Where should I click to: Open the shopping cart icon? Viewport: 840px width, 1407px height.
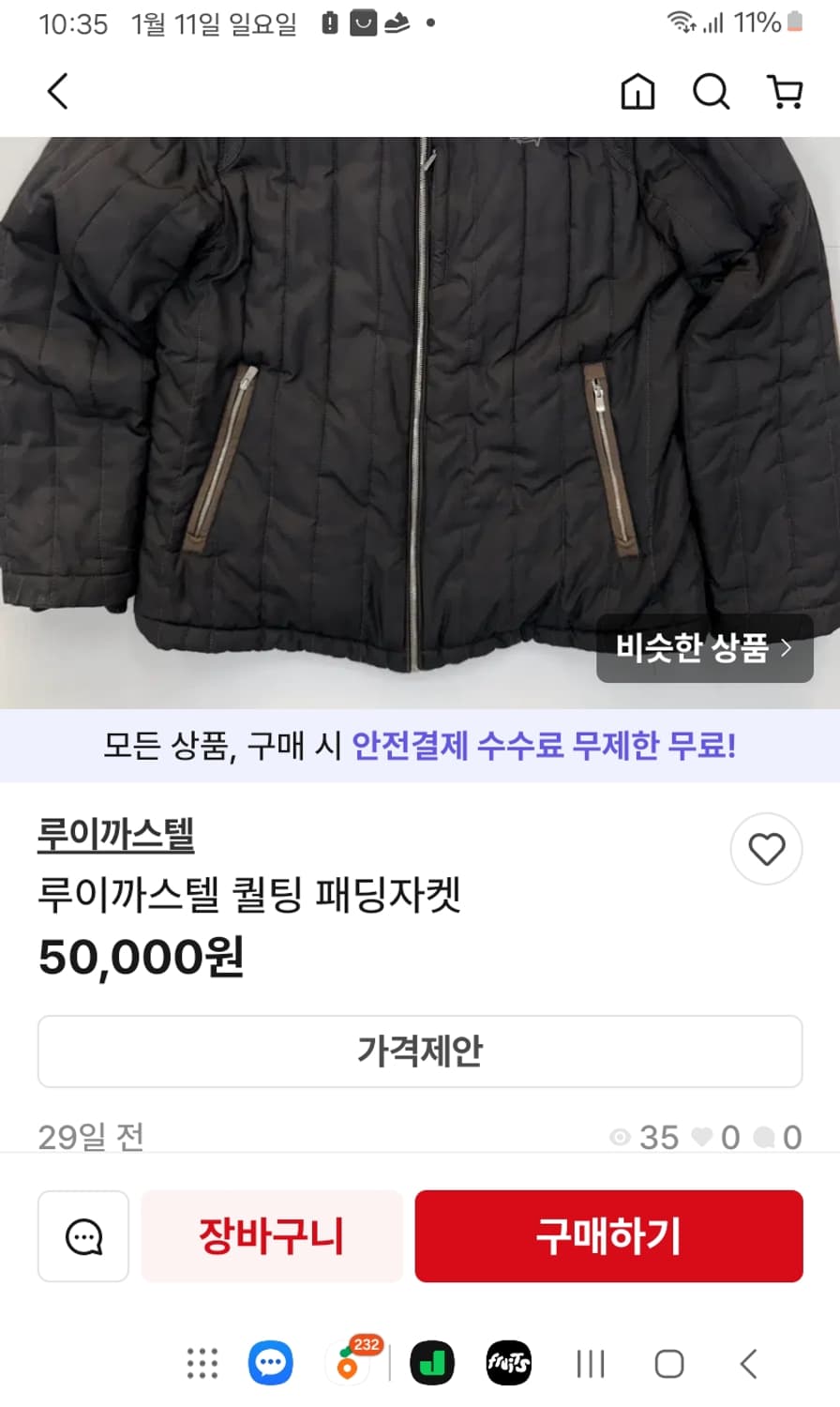pyautogui.click(x=787, y=92)
